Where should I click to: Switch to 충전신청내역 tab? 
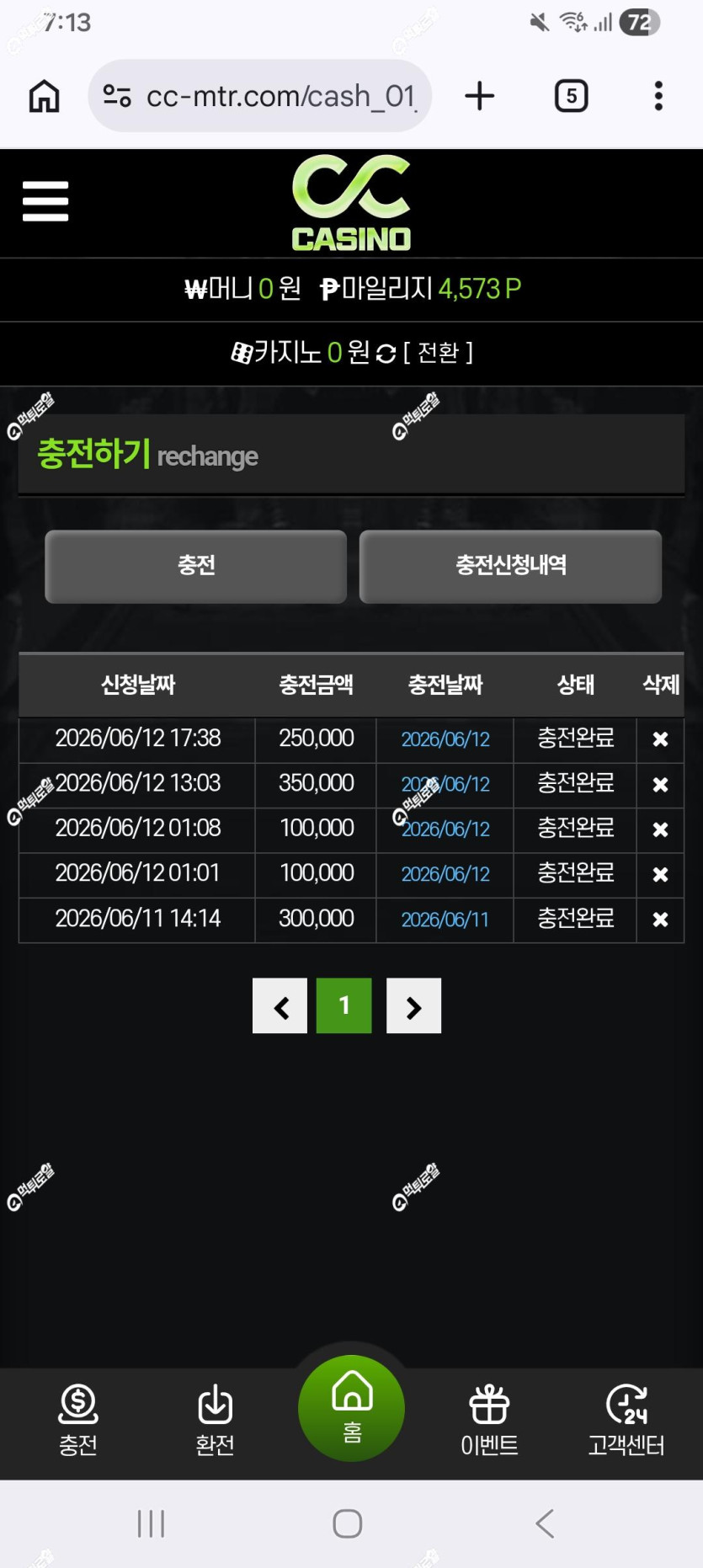tap(510, 566)
